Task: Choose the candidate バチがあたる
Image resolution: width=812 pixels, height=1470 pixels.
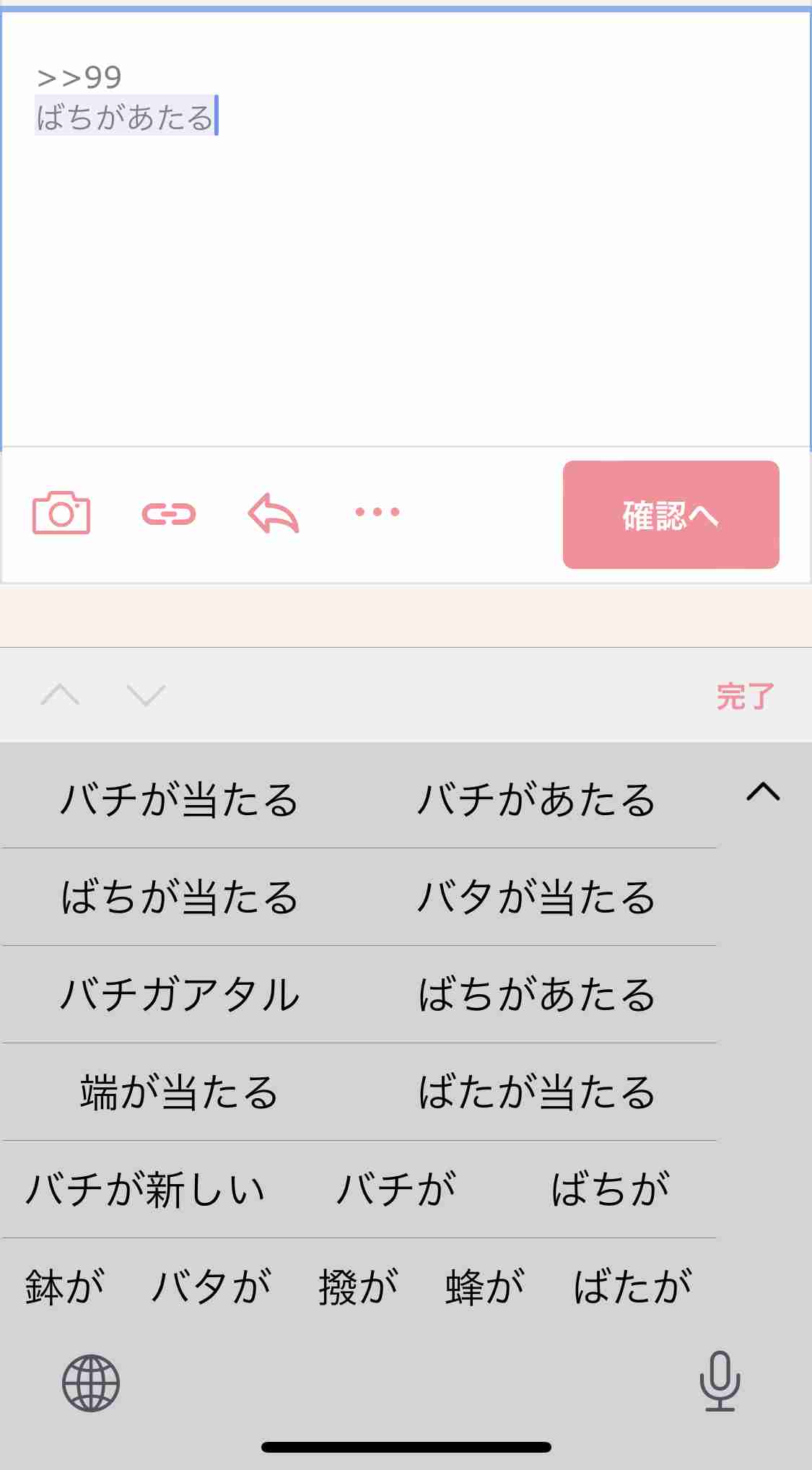Action: pos(537,800)
